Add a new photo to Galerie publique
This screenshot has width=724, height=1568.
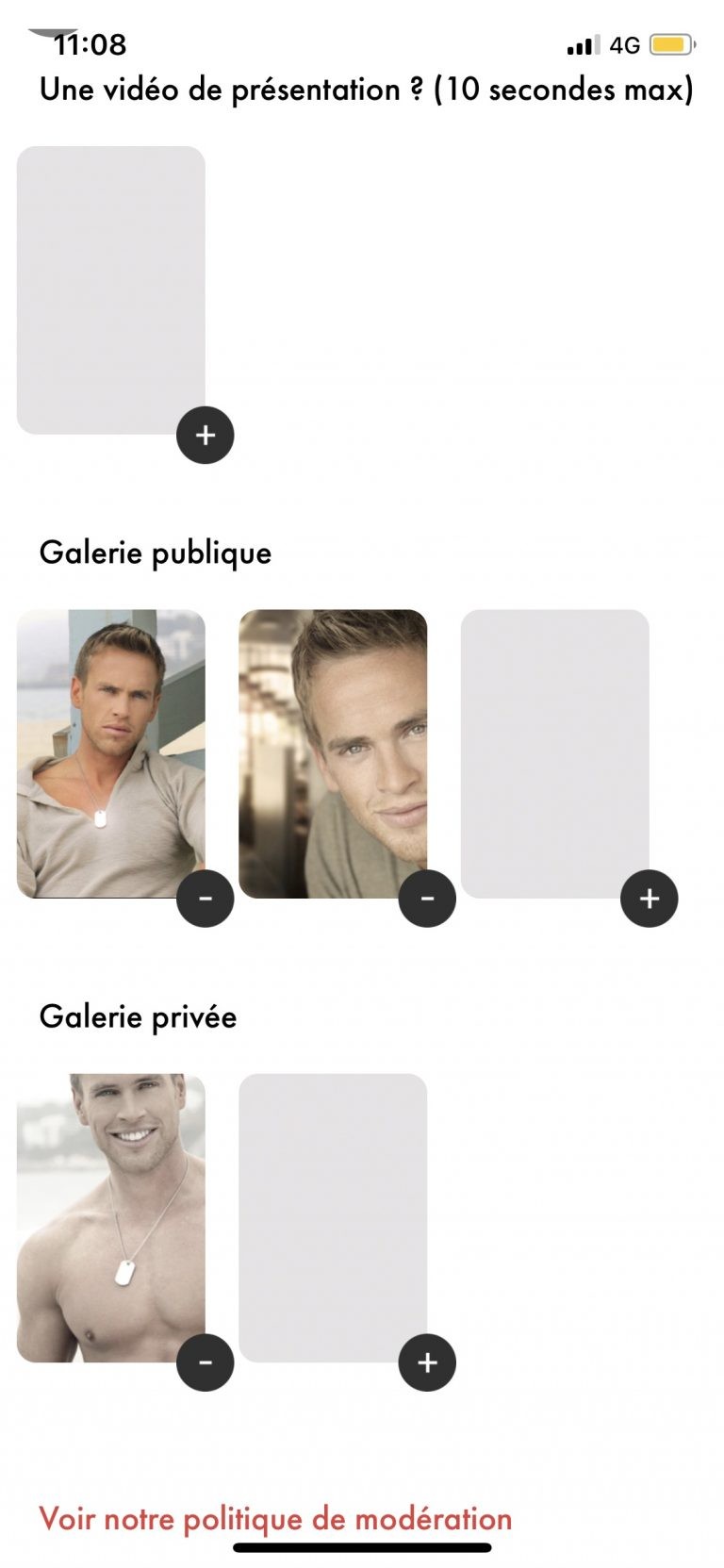click(650, 899)
